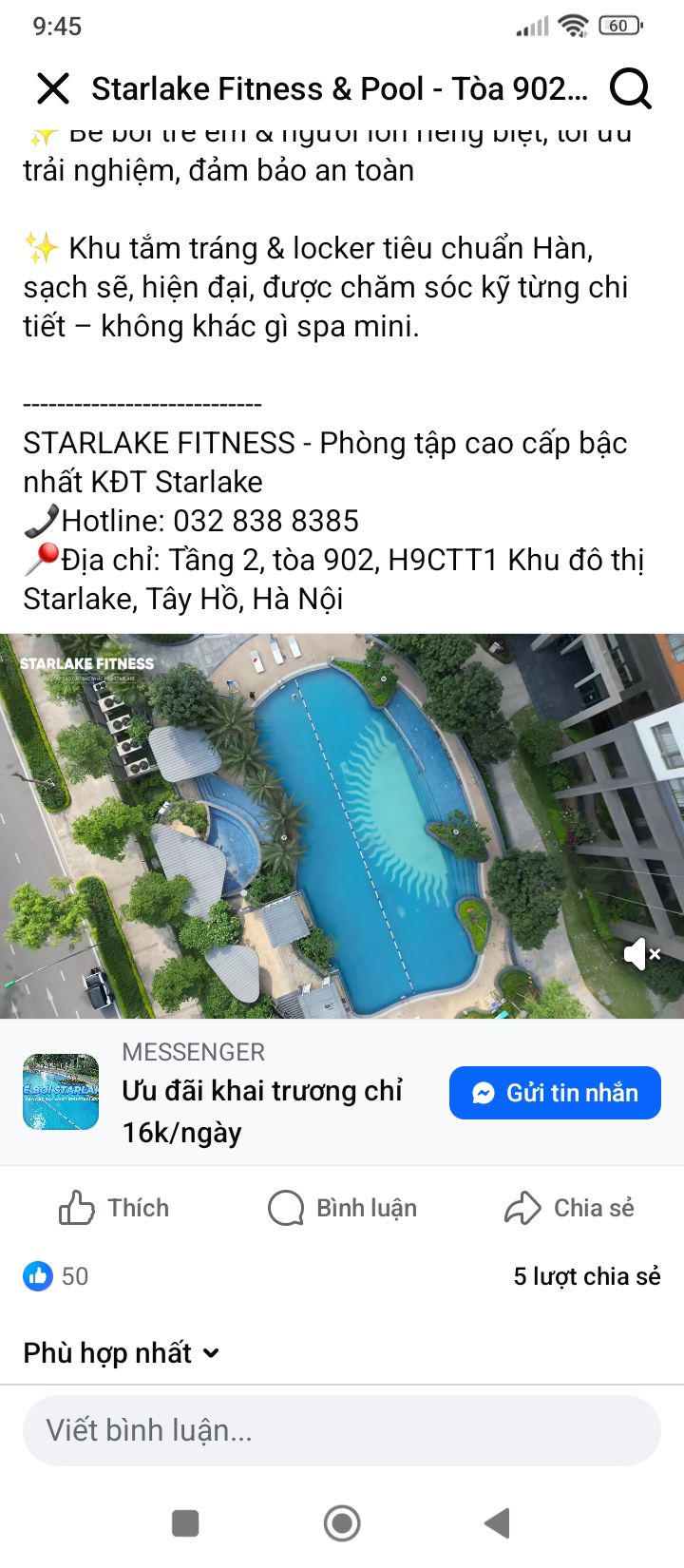Tap the Android recents square button
The width and height of the screenshot is (684, 1568).
[x=184, y=1521]
